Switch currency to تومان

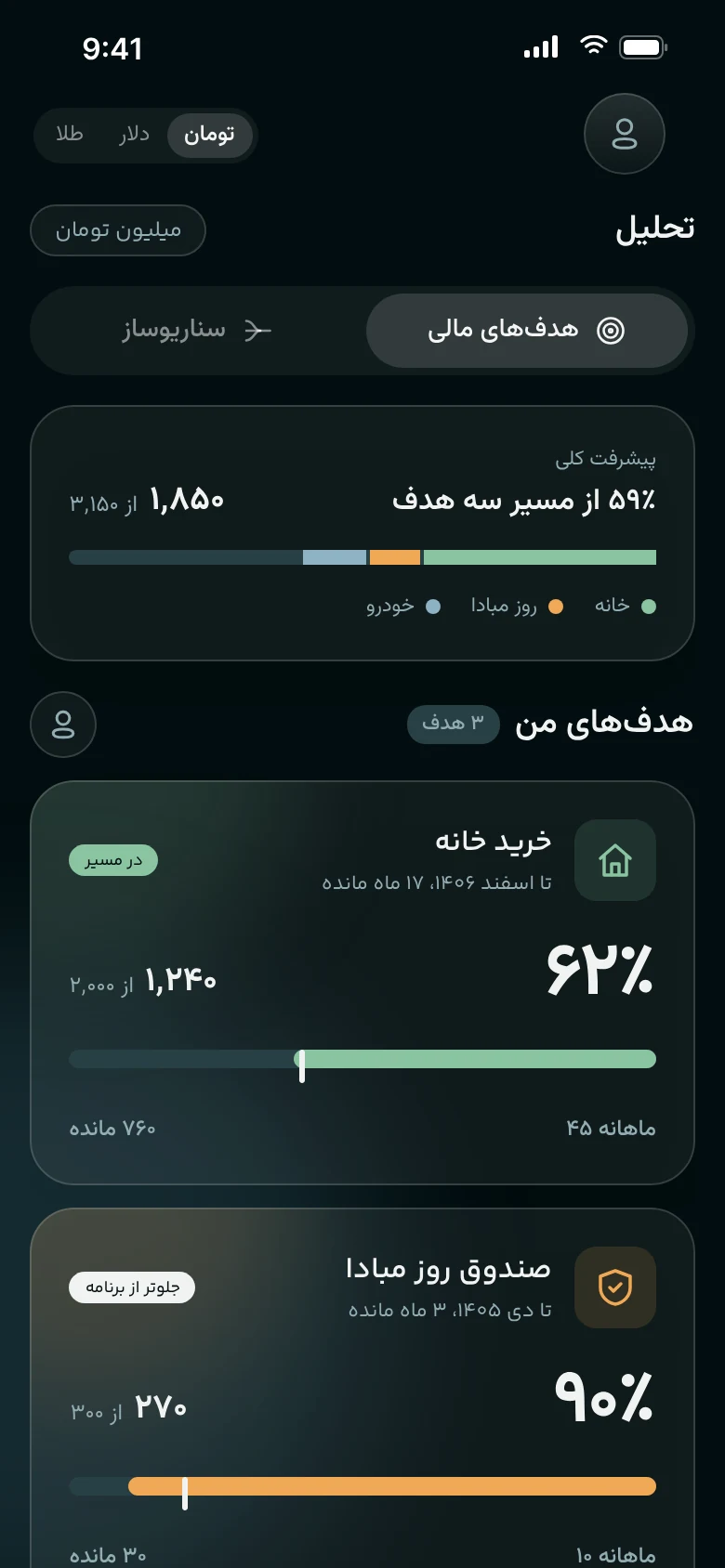pyautogui.click(x=209, y=135)
